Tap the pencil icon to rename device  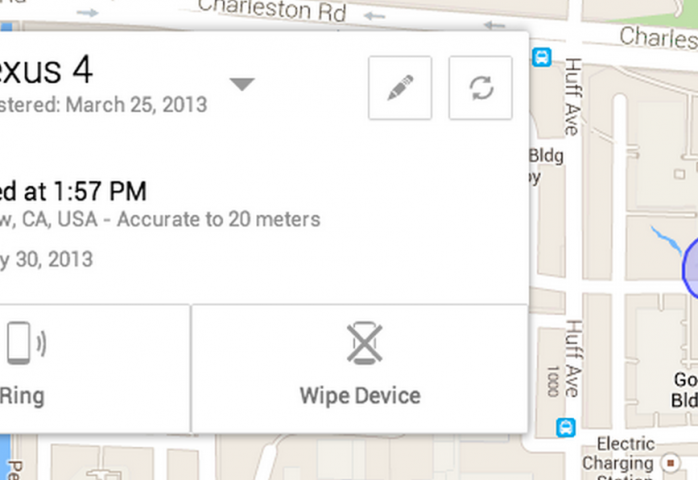point(400,88)
